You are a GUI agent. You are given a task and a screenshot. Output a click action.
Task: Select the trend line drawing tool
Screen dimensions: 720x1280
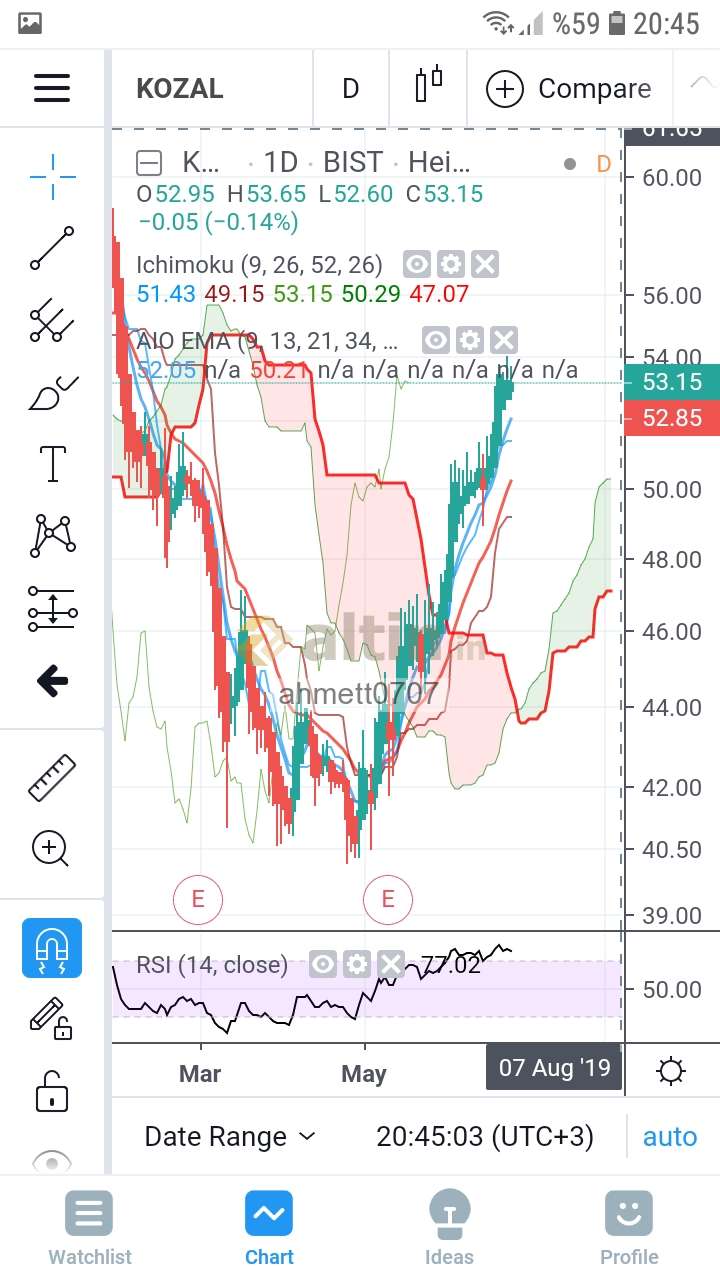[x=52, y=248]
